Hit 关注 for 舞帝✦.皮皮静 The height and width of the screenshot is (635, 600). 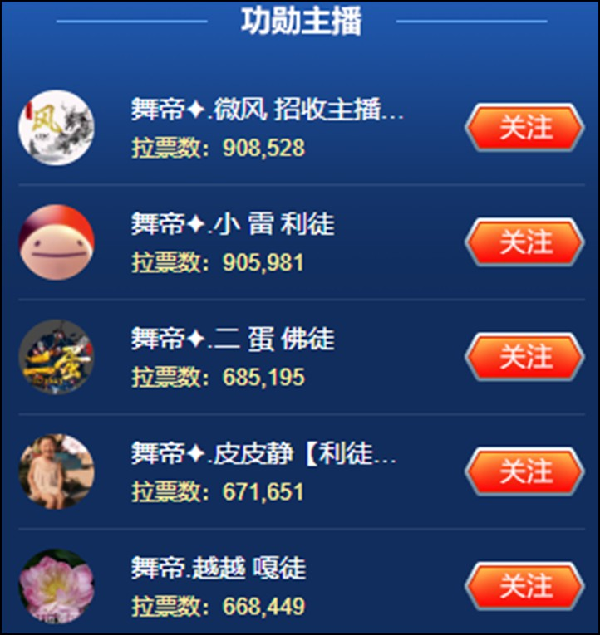click(525, 471)
